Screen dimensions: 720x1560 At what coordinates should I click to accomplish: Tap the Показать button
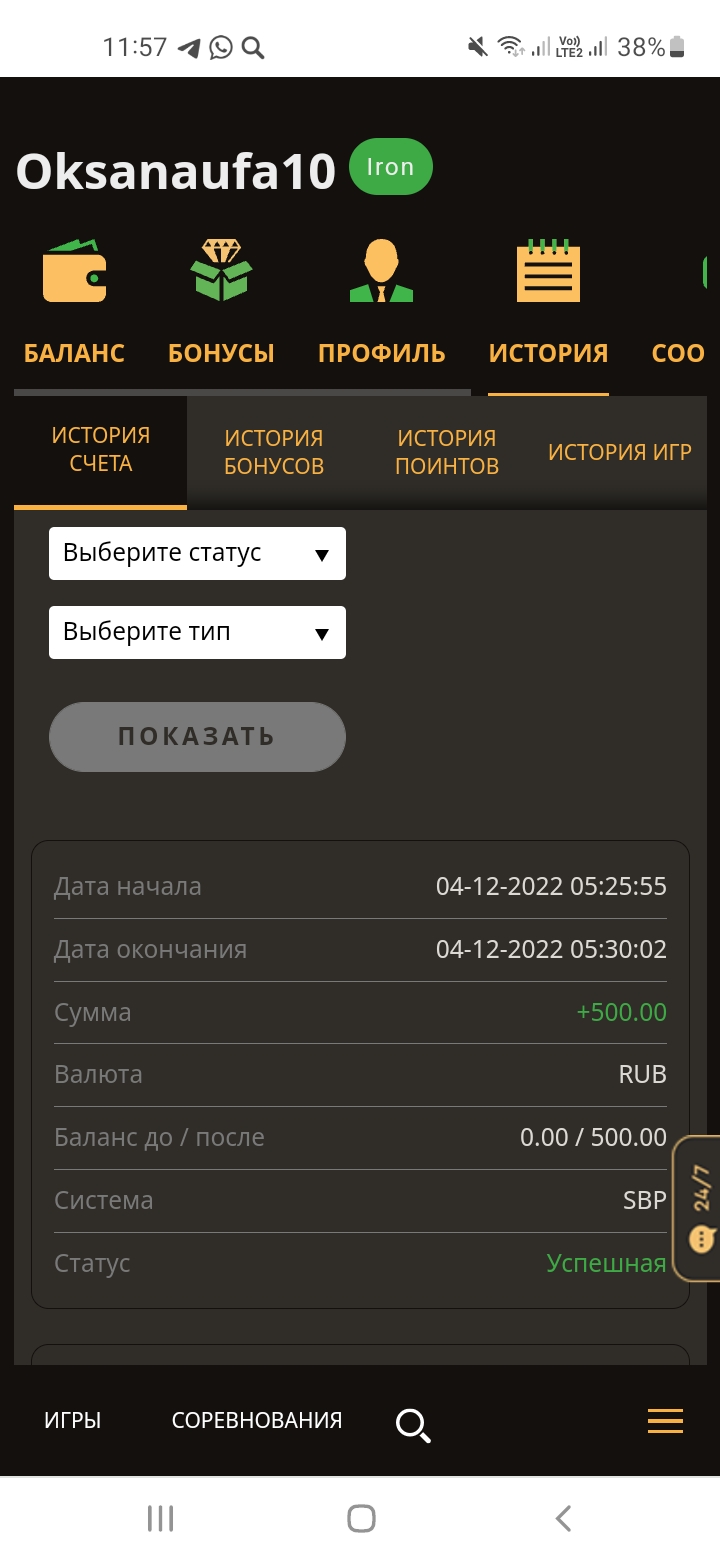tap(197, 737)
